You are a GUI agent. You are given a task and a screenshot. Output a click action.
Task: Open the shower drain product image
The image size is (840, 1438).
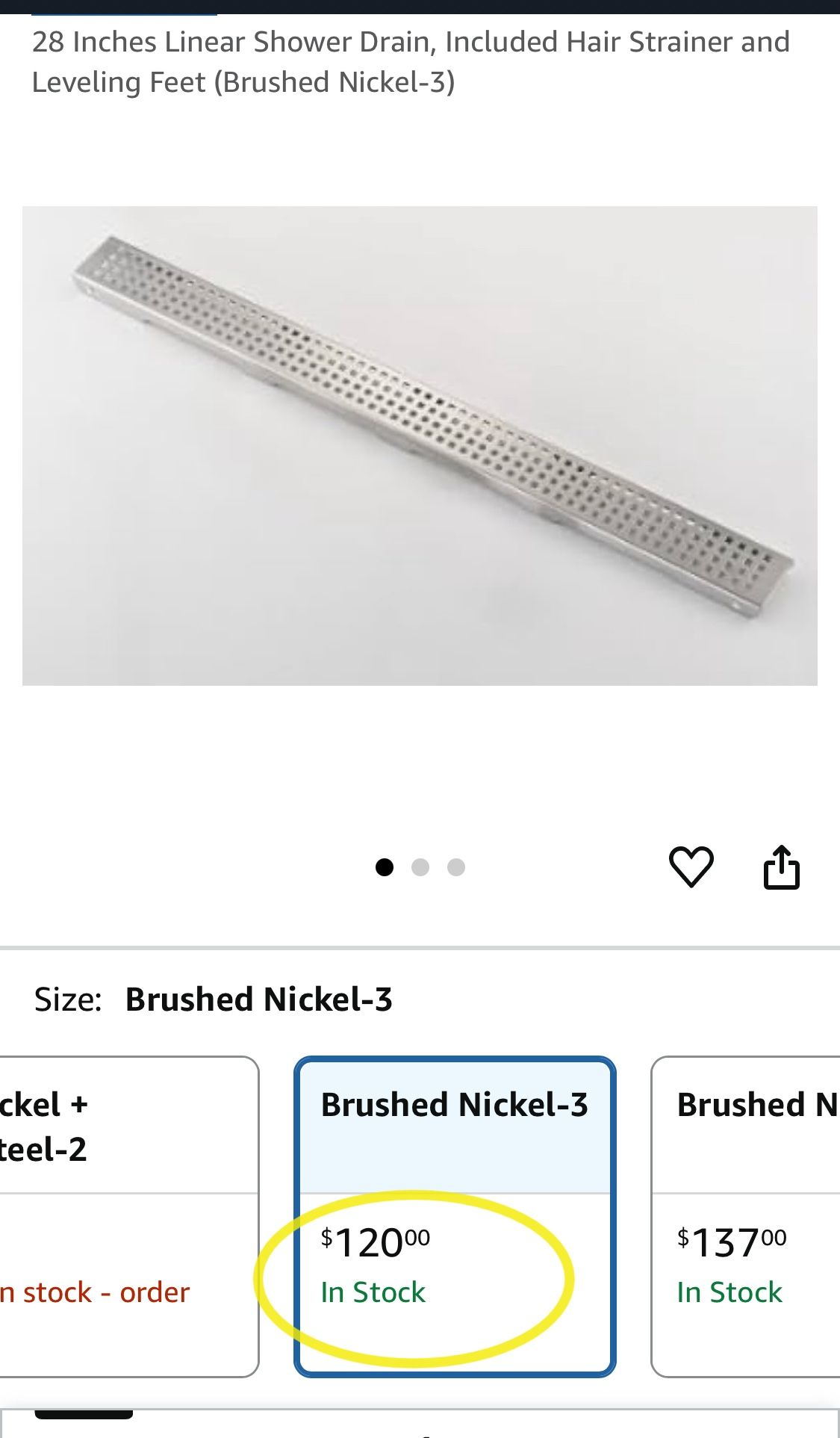(x=420, y=446)
